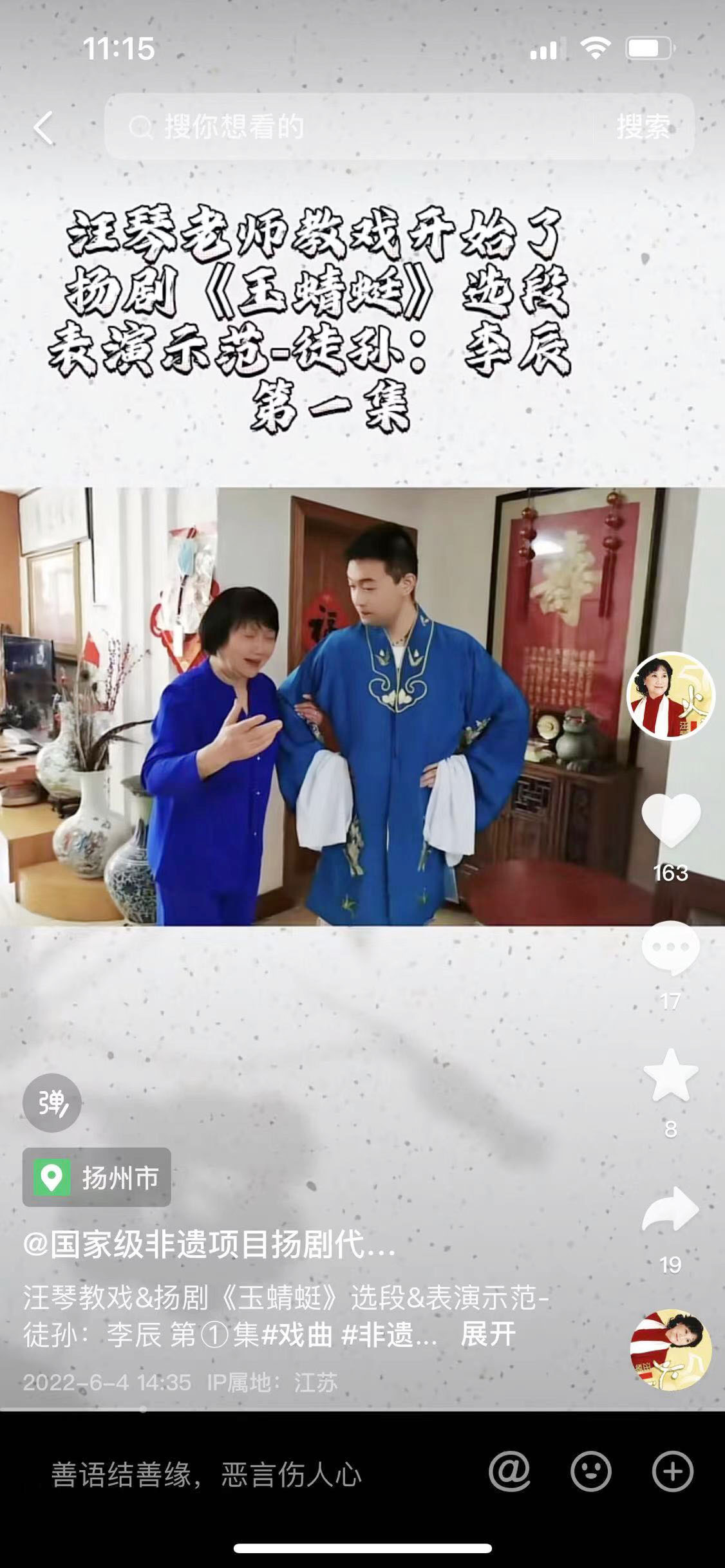Open the comments bubble

(x=670, y=947)
